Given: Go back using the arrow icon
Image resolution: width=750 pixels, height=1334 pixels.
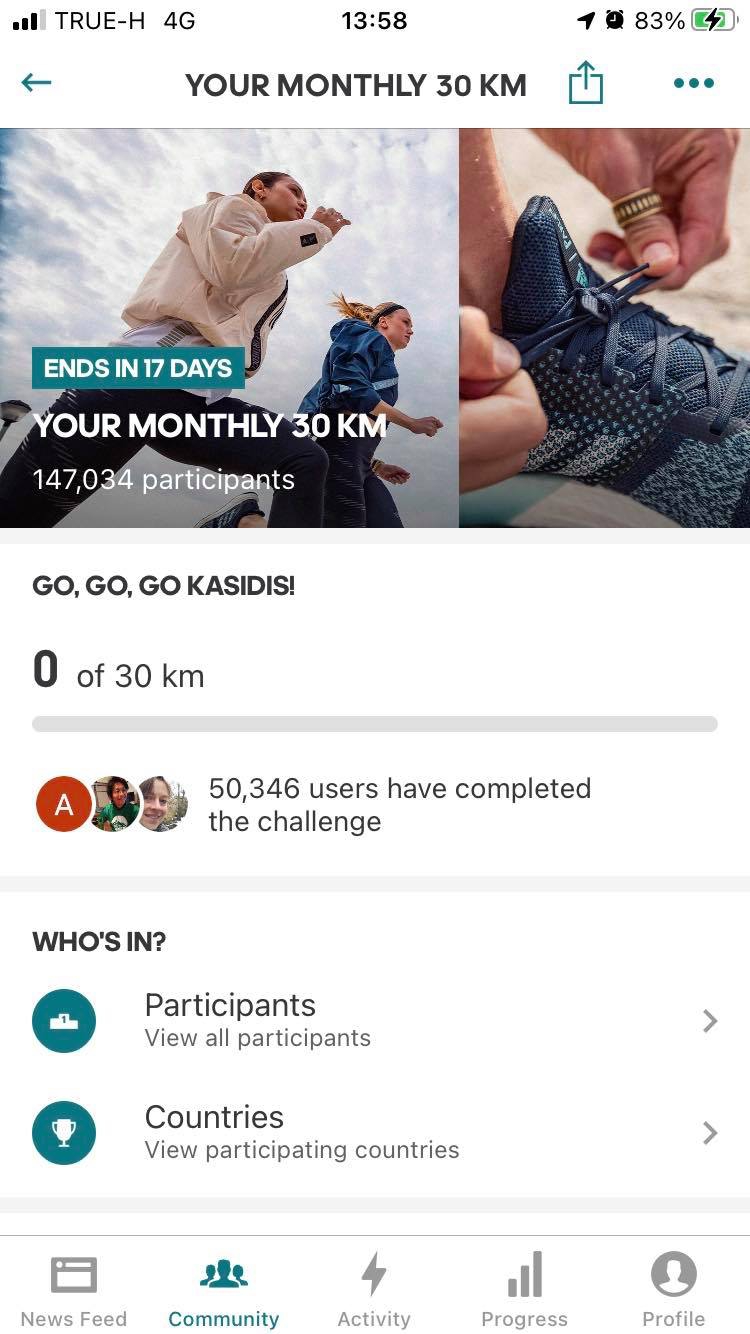Looking at the screenshot, I should (x=36, y=83).
